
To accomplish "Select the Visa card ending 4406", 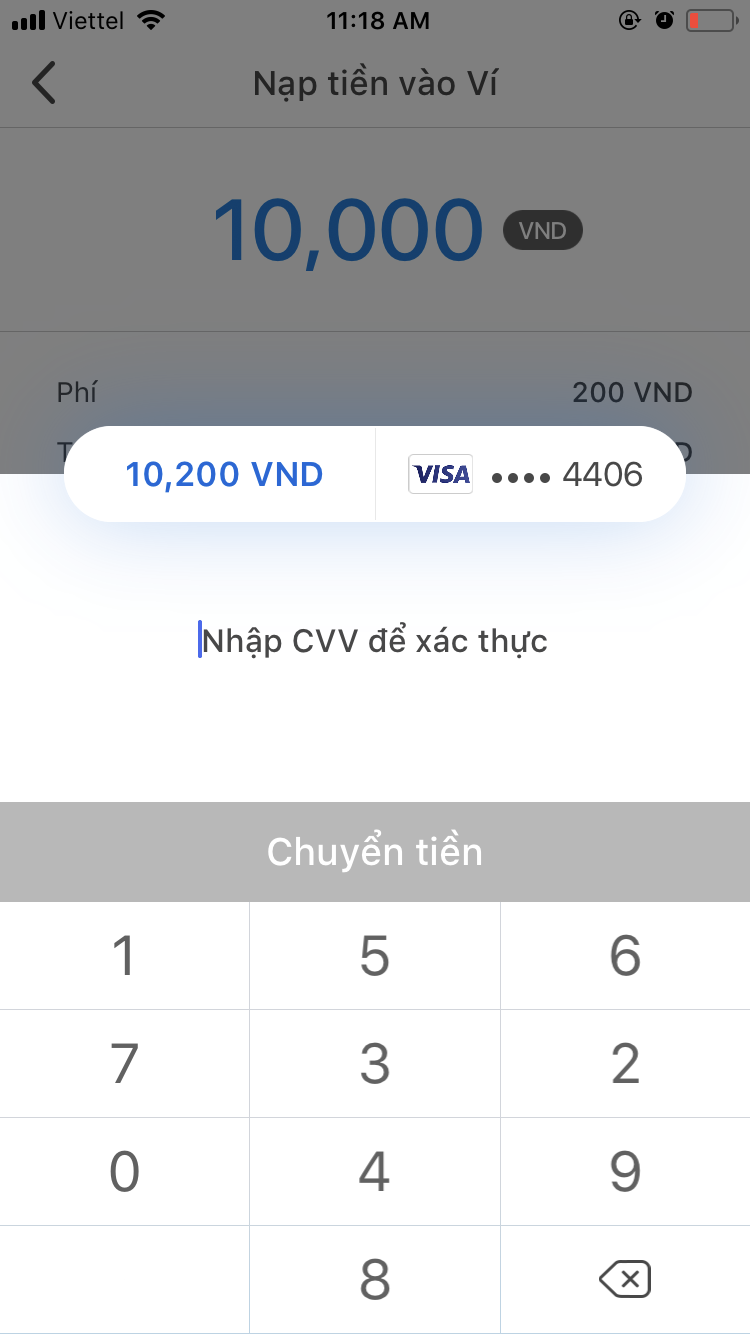I will point(530,474).
